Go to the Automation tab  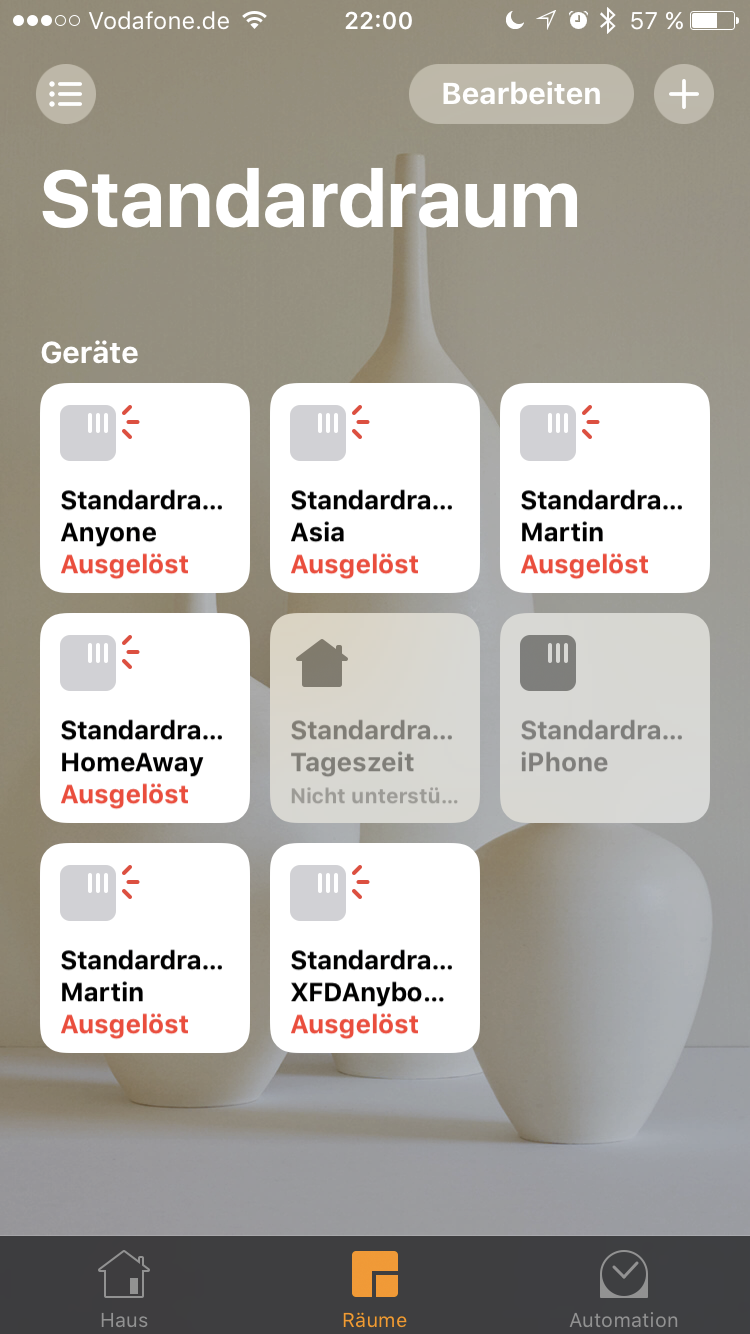624,1287
